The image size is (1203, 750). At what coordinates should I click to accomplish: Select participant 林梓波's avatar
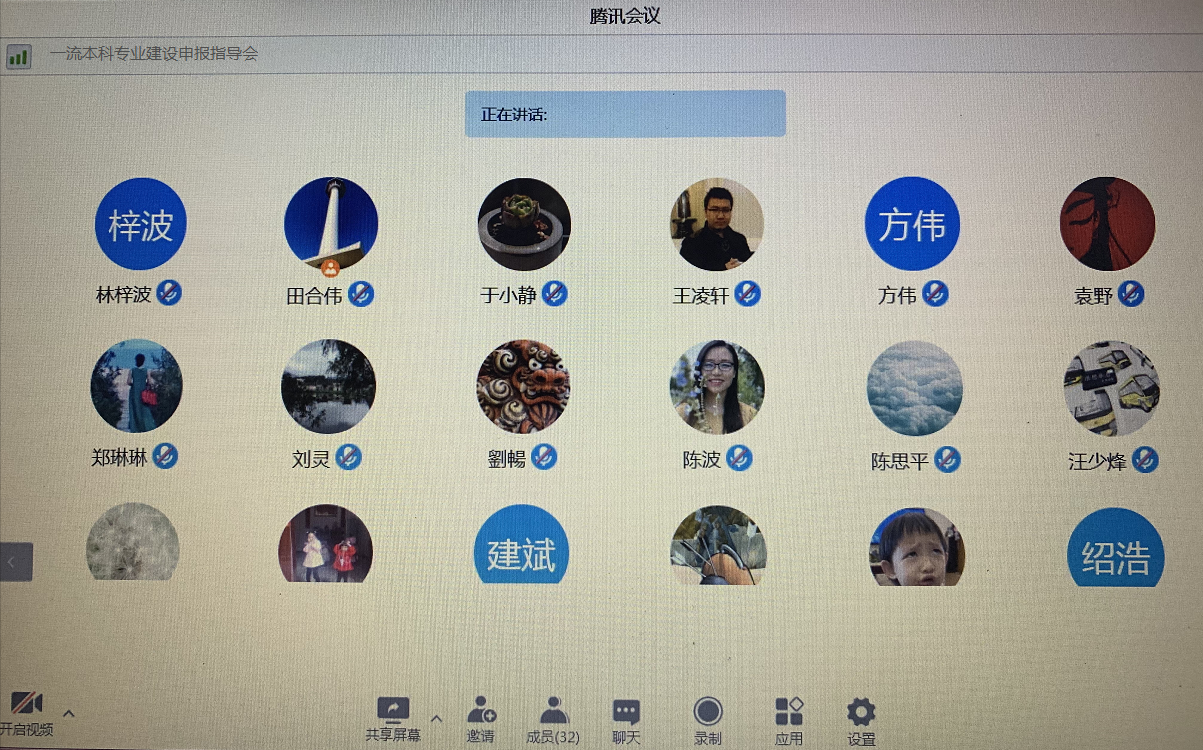tap(141, 225)
